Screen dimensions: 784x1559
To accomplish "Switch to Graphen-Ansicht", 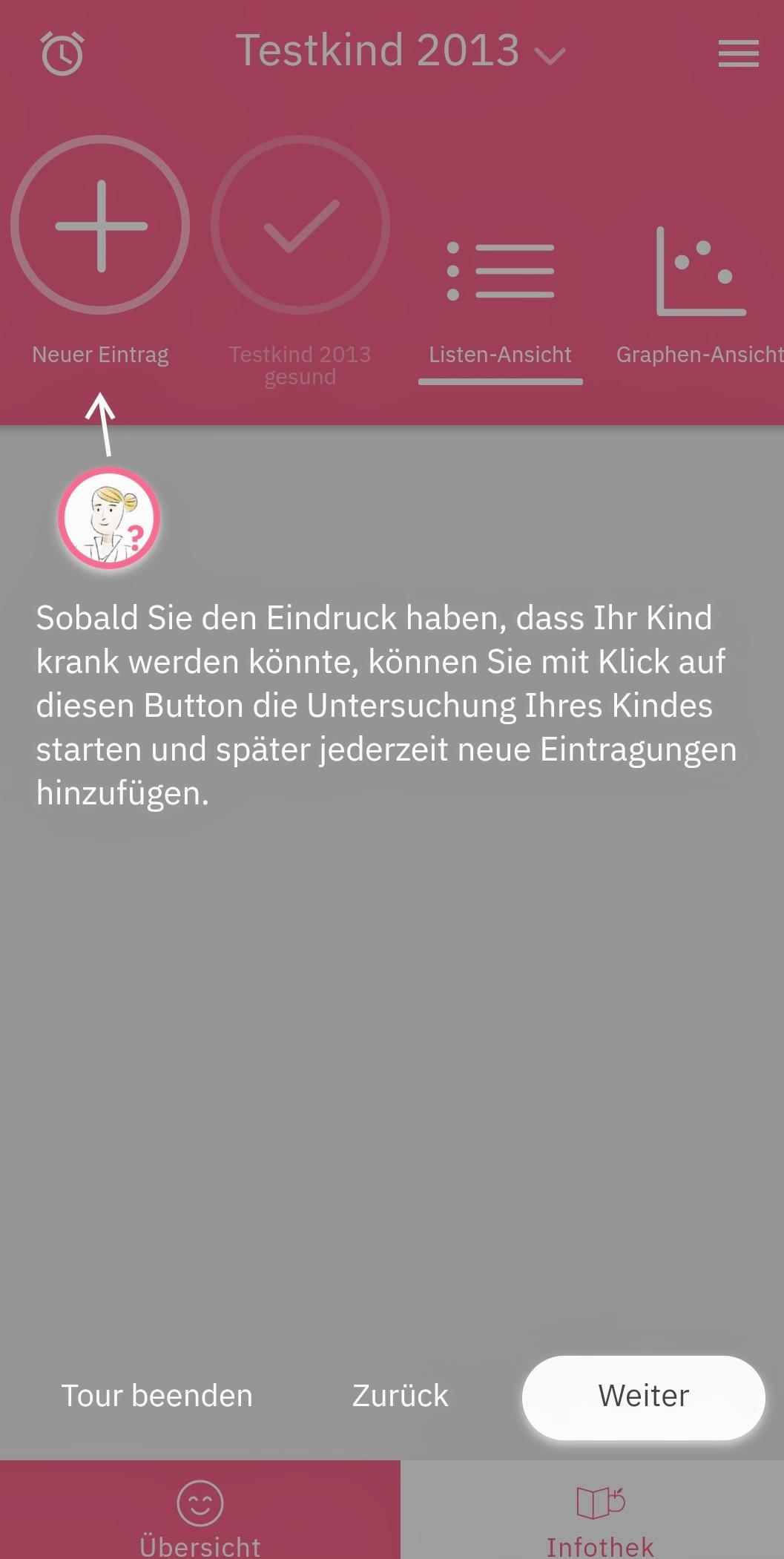I will [699, 297].
